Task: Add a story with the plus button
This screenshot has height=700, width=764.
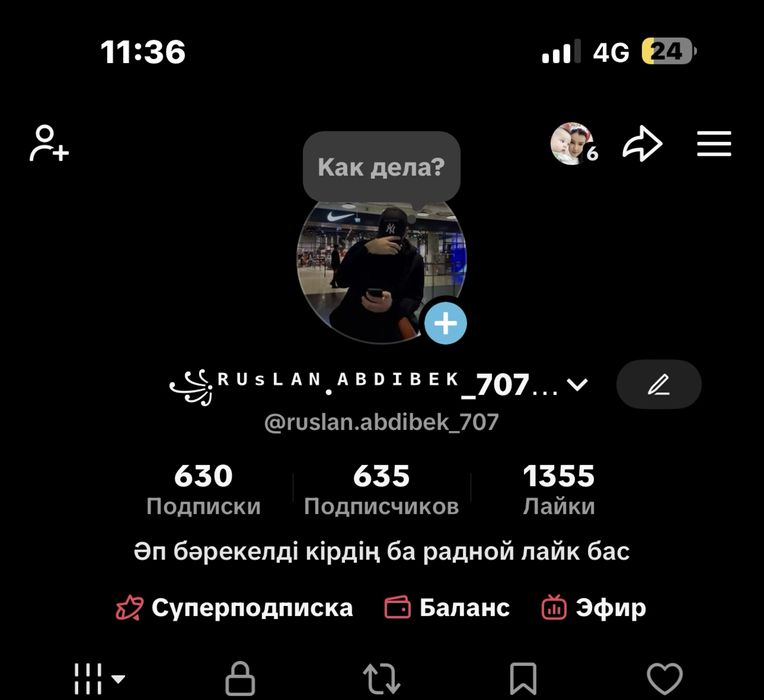Action: tap(445, 324)
